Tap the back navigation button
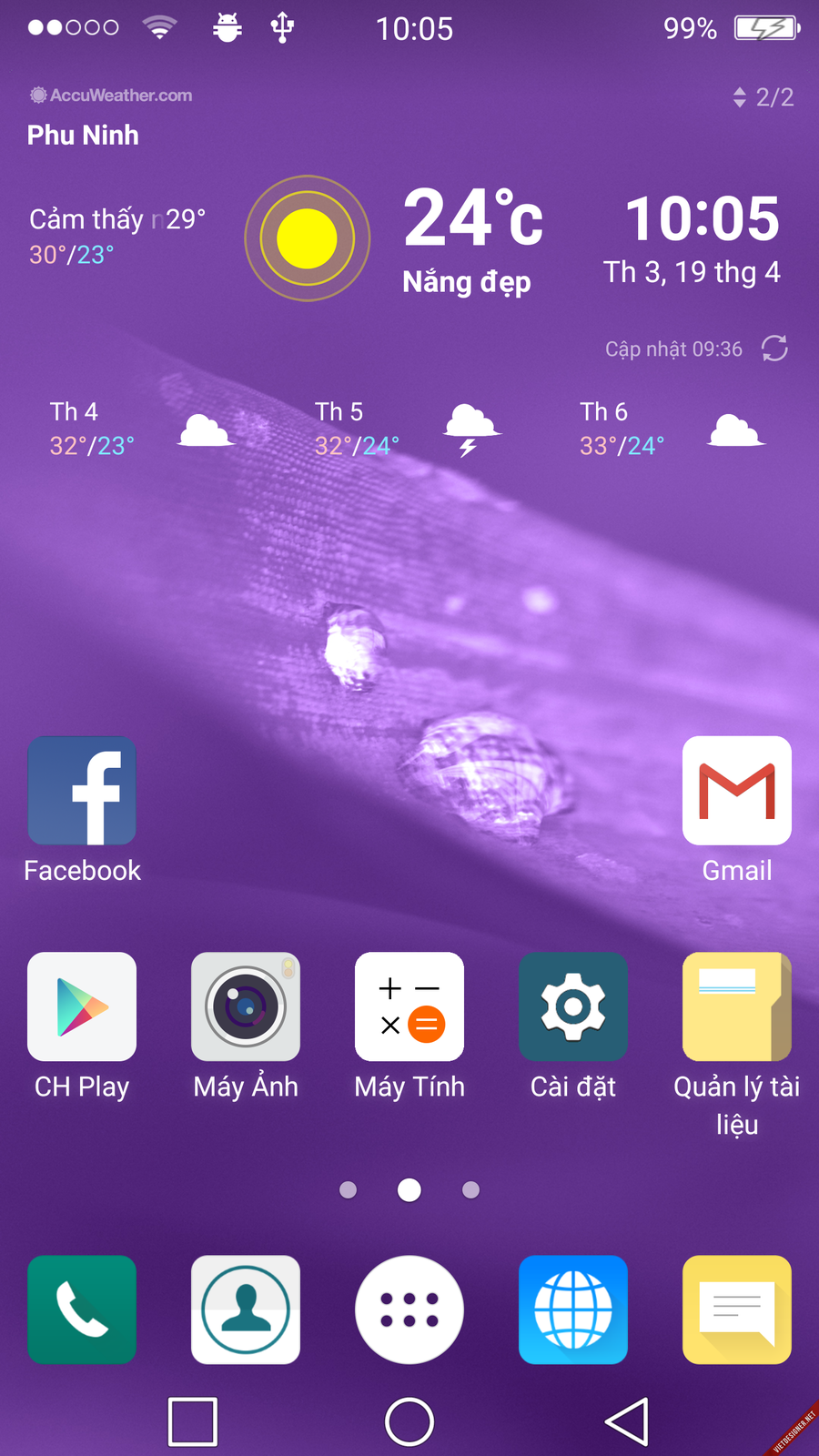Screen dimensions: 819x1456 [627, 1421]
